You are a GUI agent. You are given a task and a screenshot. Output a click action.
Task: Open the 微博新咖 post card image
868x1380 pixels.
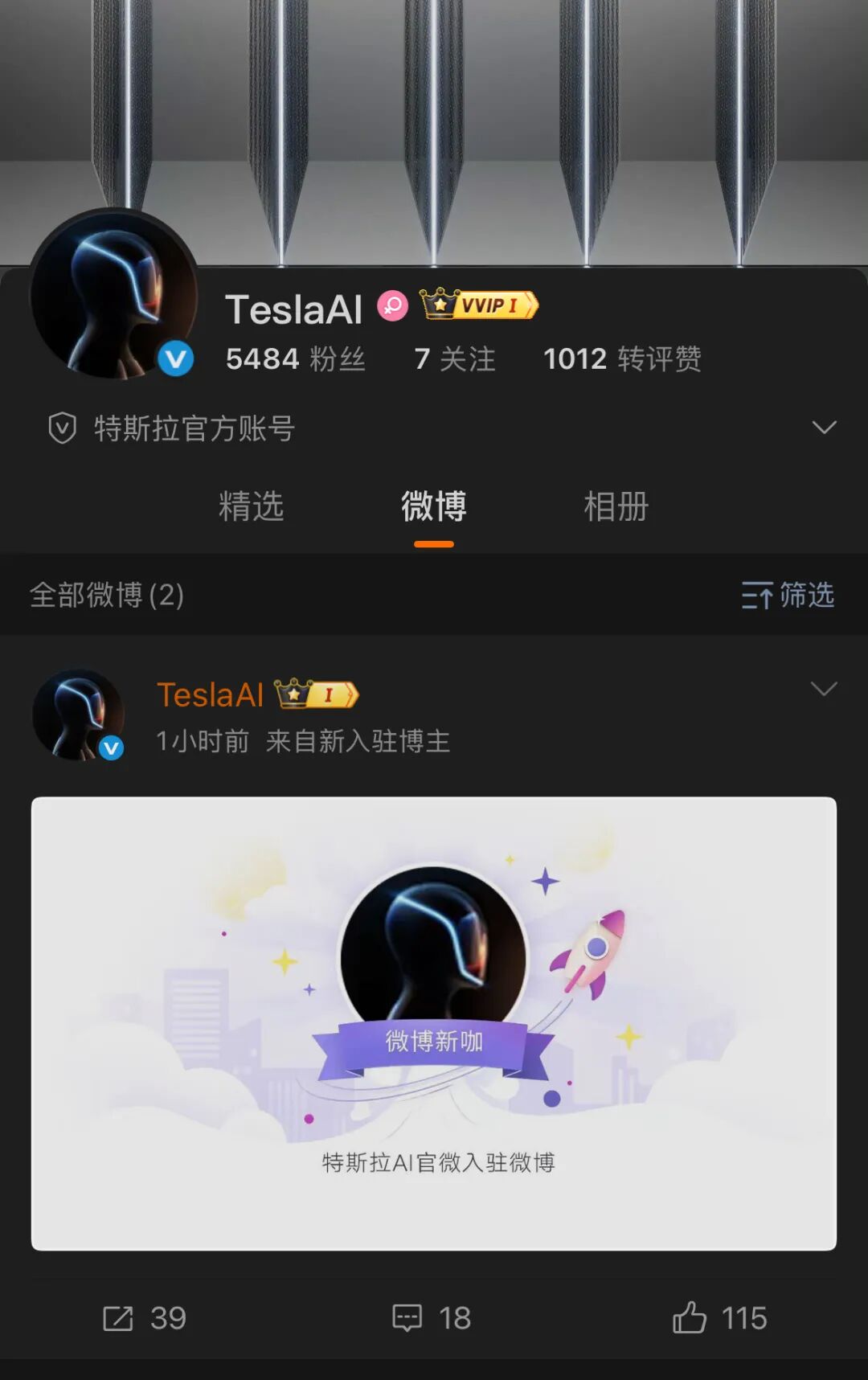pyautogui.click(x=434, y=1022)
